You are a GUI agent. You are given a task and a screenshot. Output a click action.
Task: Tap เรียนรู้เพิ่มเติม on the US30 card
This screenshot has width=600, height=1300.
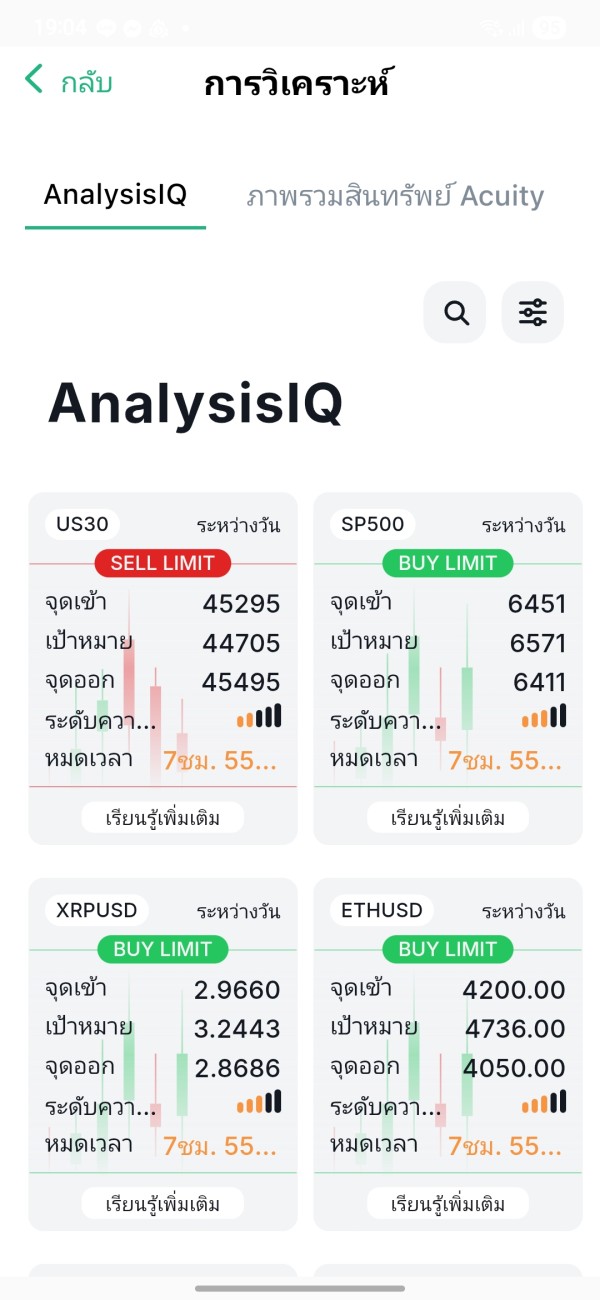pos(162,818)
